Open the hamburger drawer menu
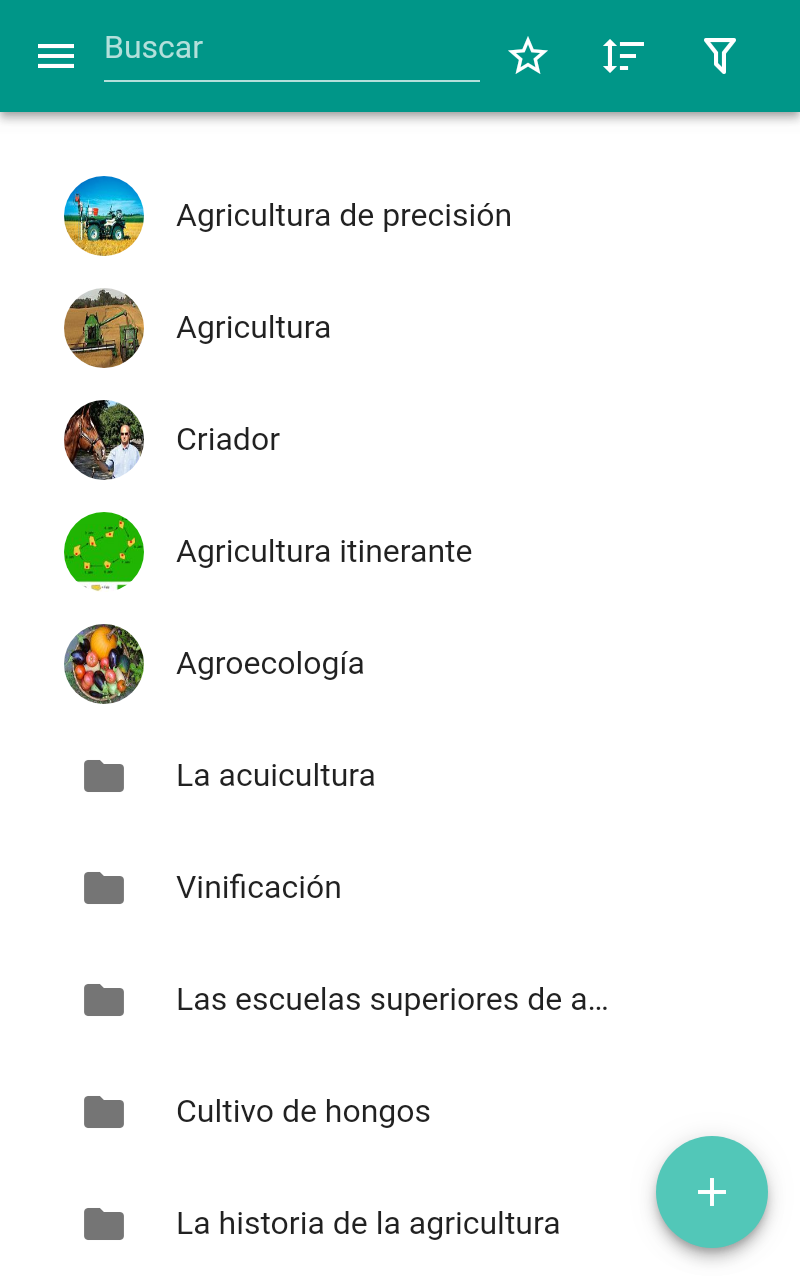 coord(56,56)
